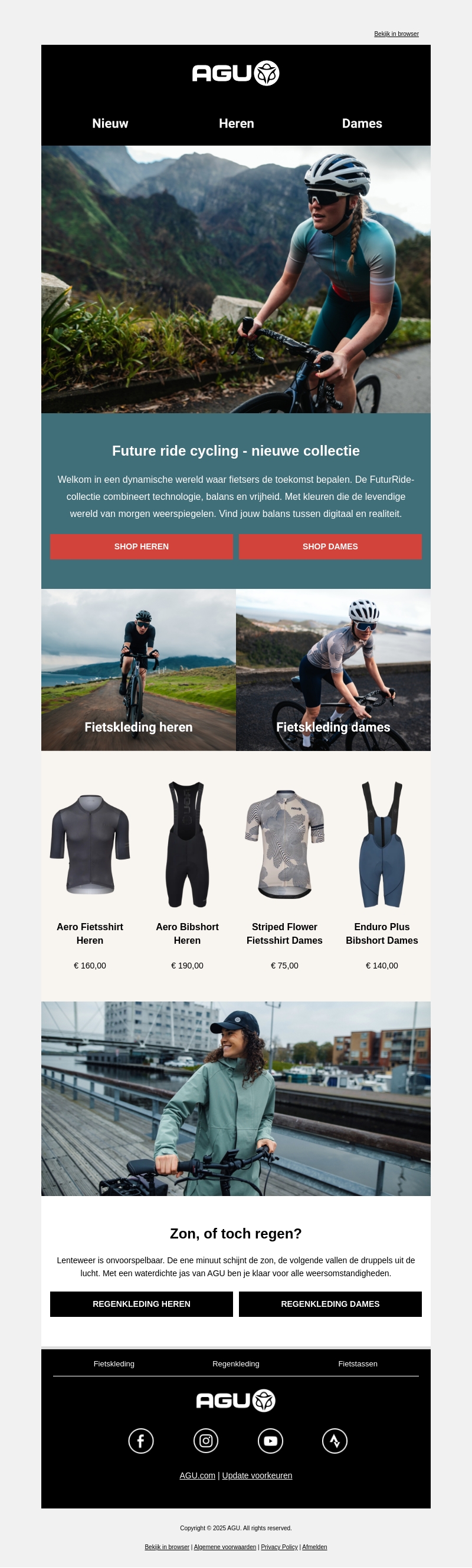The image size is (472, 1568).
Task: Open the AGU Facebook page
Action: click(140, 1441)
